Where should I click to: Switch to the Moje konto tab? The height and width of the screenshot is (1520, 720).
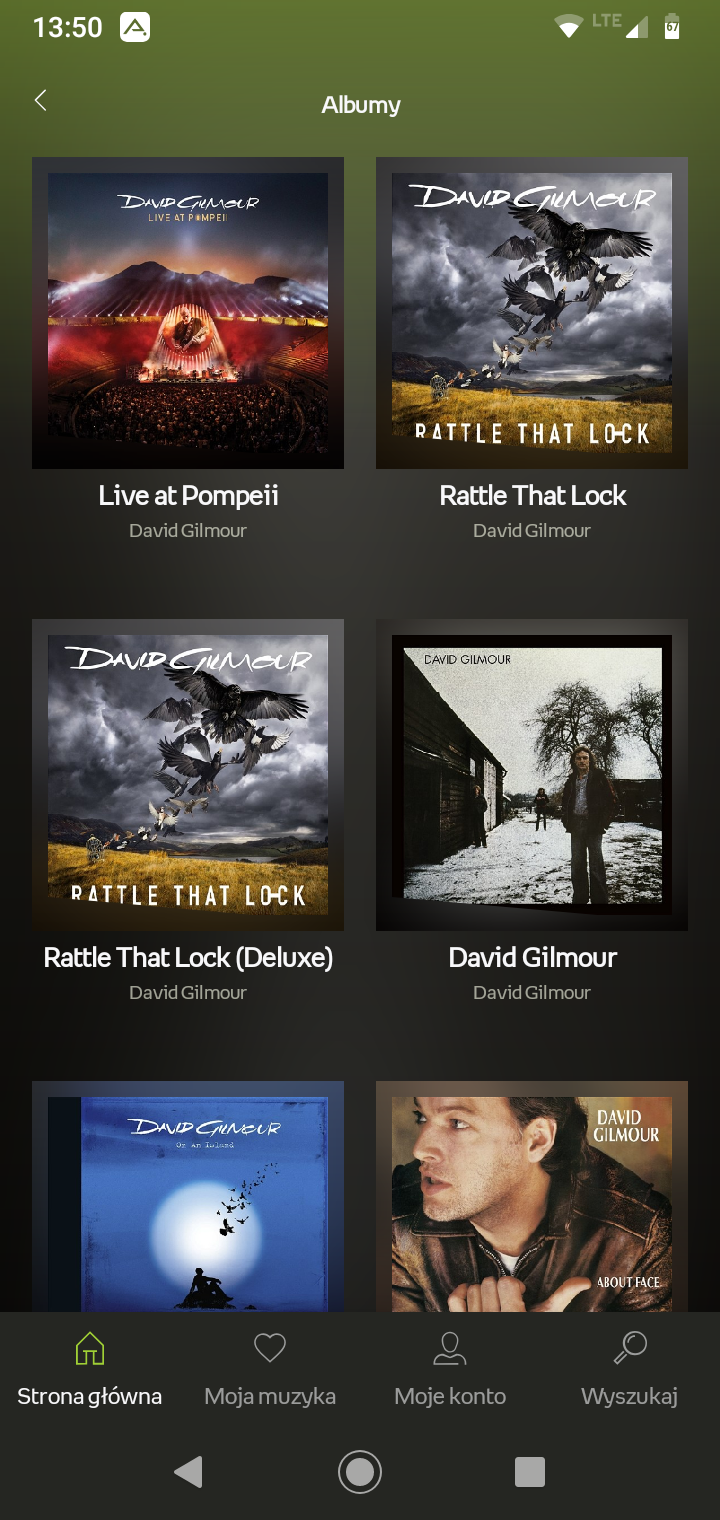[450, 1369]
